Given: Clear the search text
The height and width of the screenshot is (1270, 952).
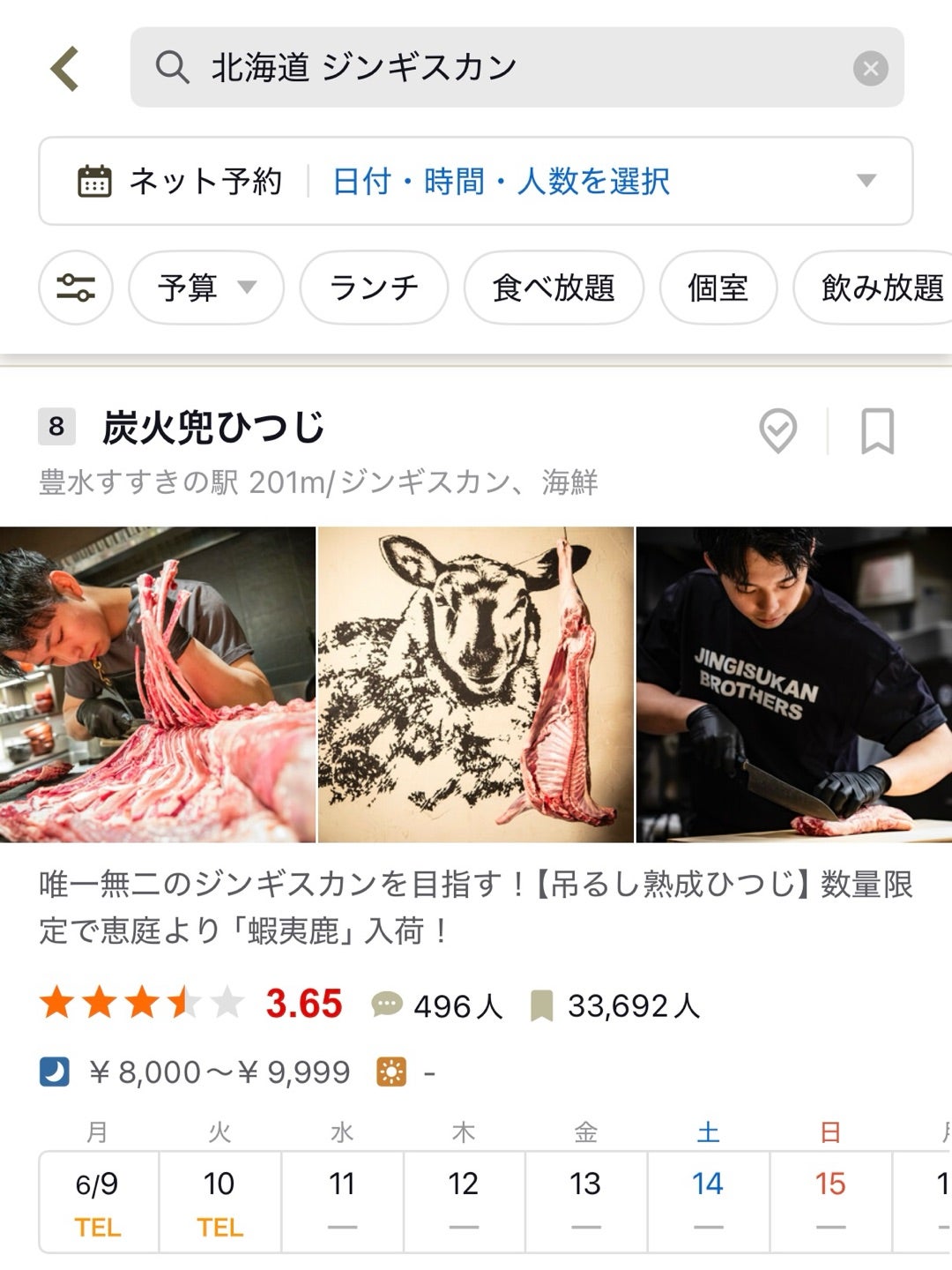Looking at the screenshot, I should [870, 69].
